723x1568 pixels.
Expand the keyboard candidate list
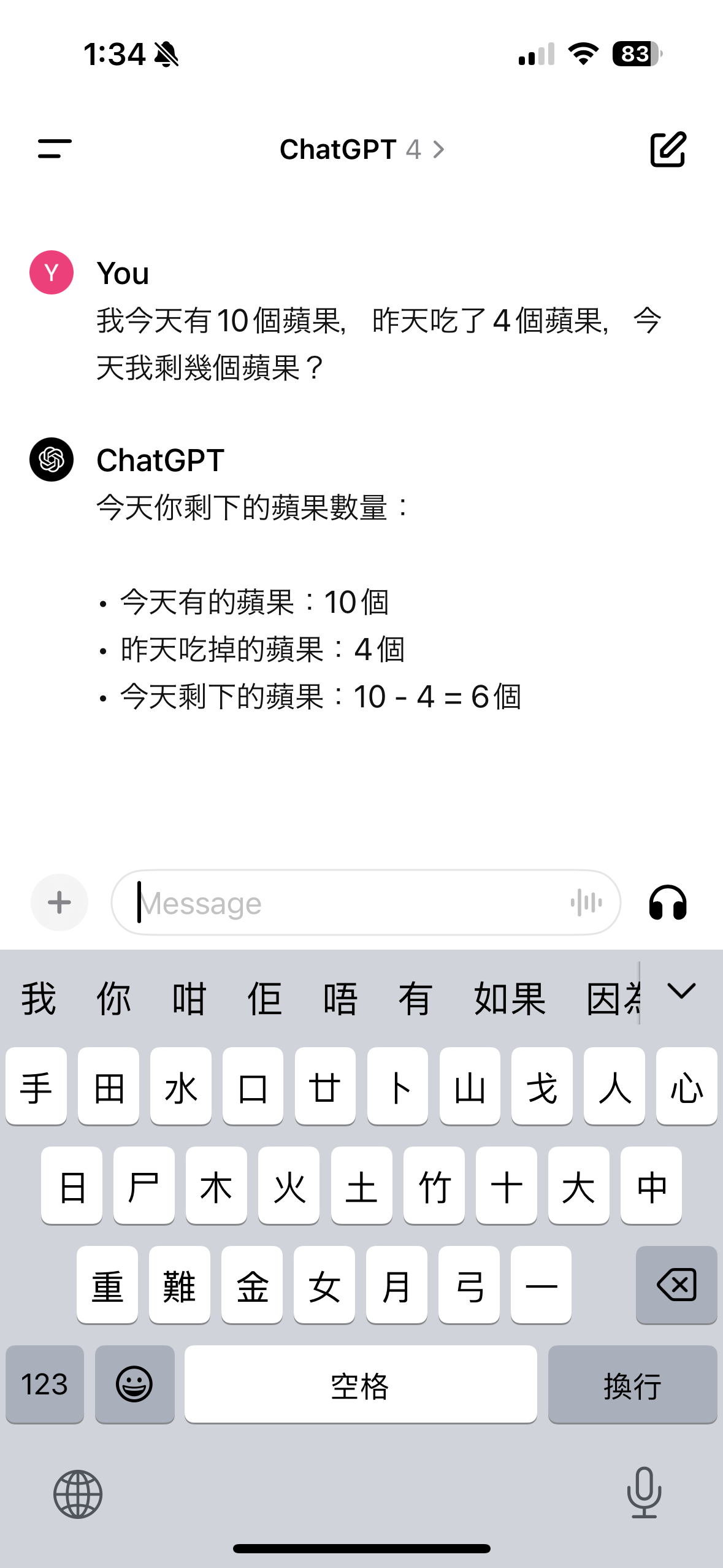pos(681,991)
